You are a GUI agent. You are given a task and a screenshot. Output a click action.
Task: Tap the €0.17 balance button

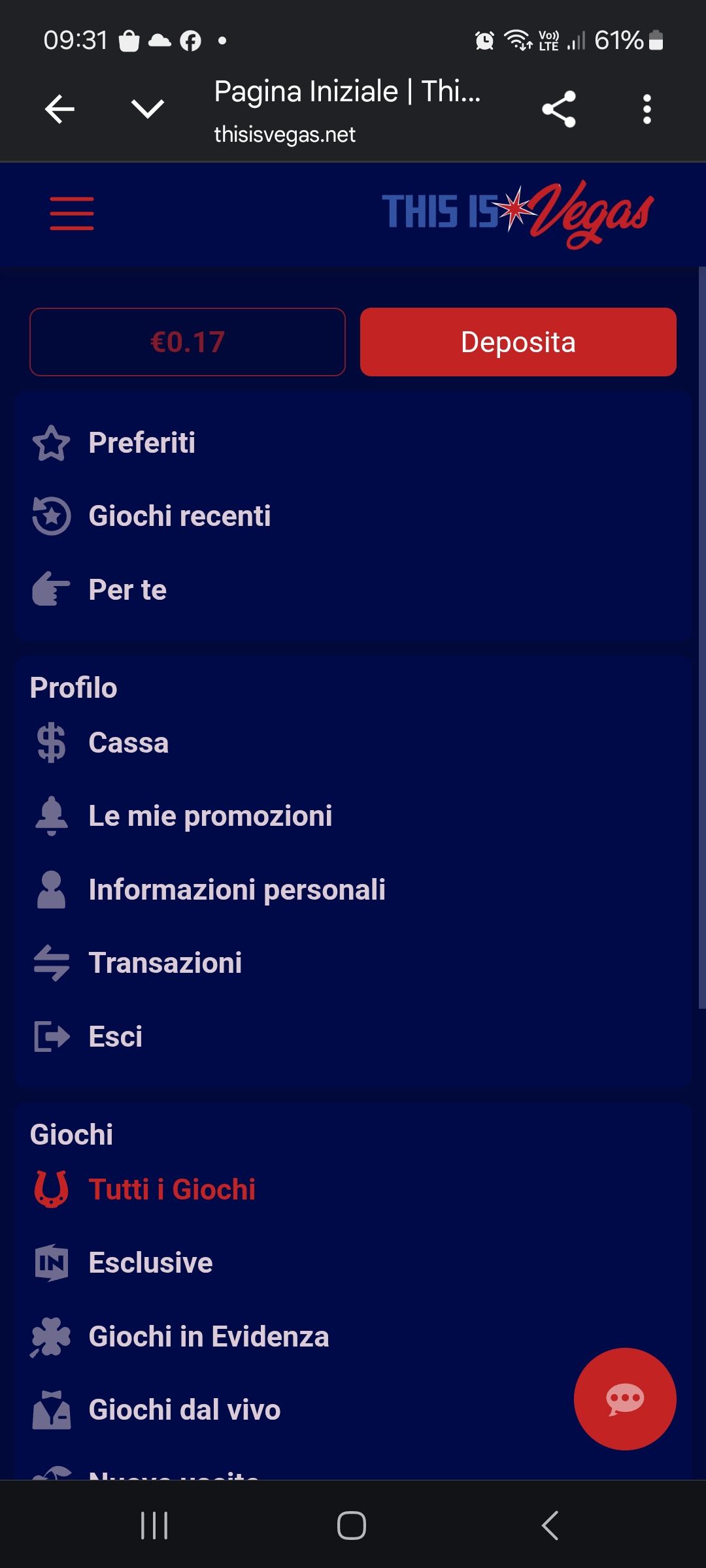point(188,342)
